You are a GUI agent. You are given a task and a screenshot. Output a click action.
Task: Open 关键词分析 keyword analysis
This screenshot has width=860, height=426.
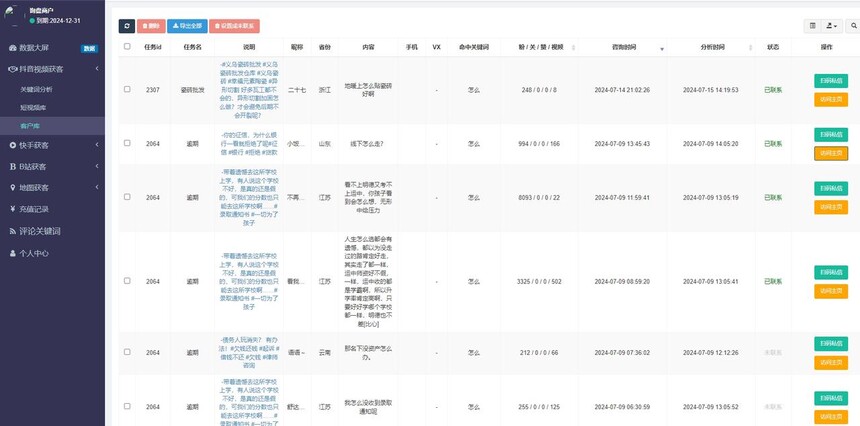coord(37,90)
